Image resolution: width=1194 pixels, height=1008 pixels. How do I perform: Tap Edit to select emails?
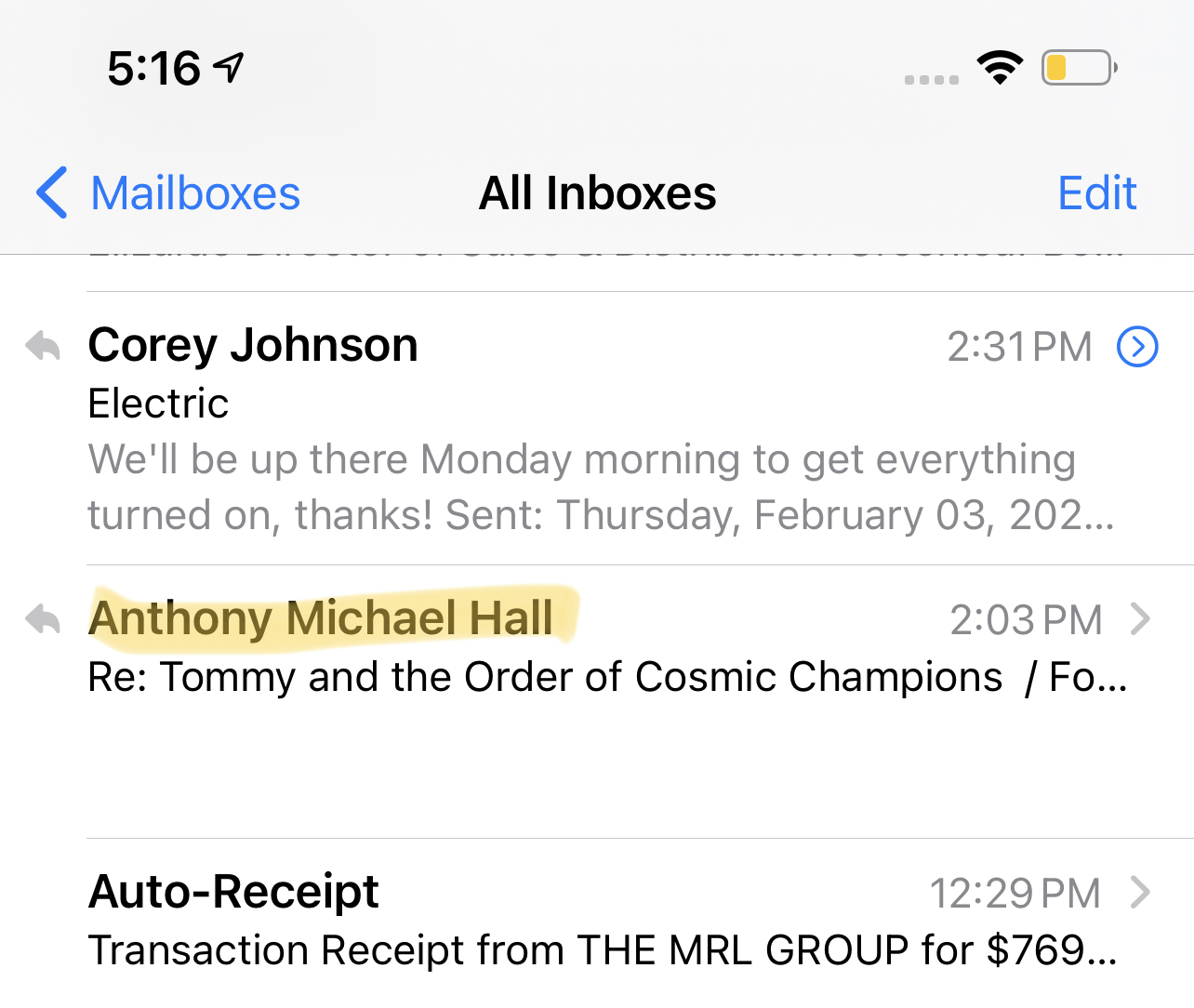(x=1096, y=193)
